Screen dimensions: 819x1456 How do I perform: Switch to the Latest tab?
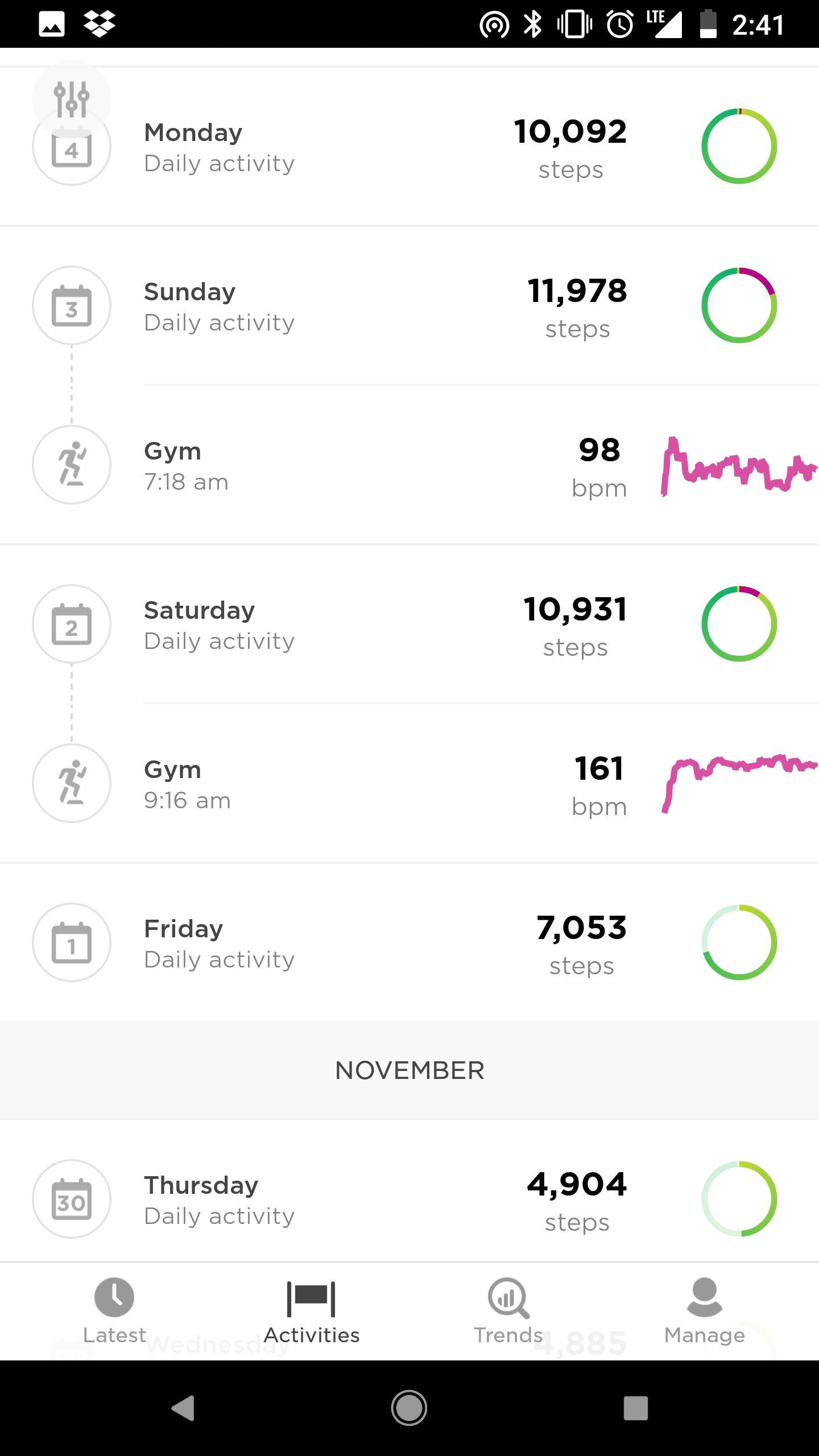(x=113, y=1308)
